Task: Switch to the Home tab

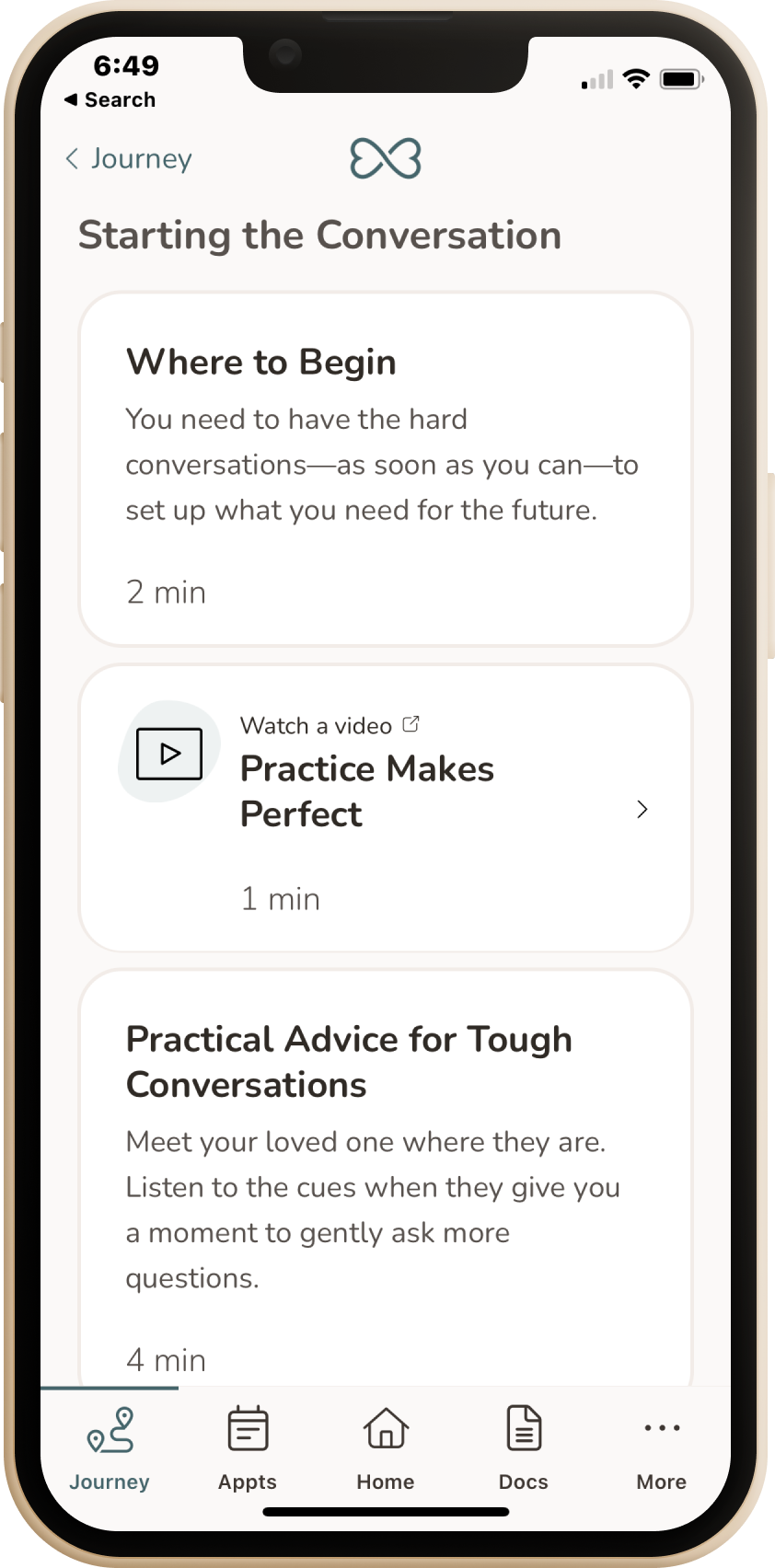Action: coord(386,1447)
